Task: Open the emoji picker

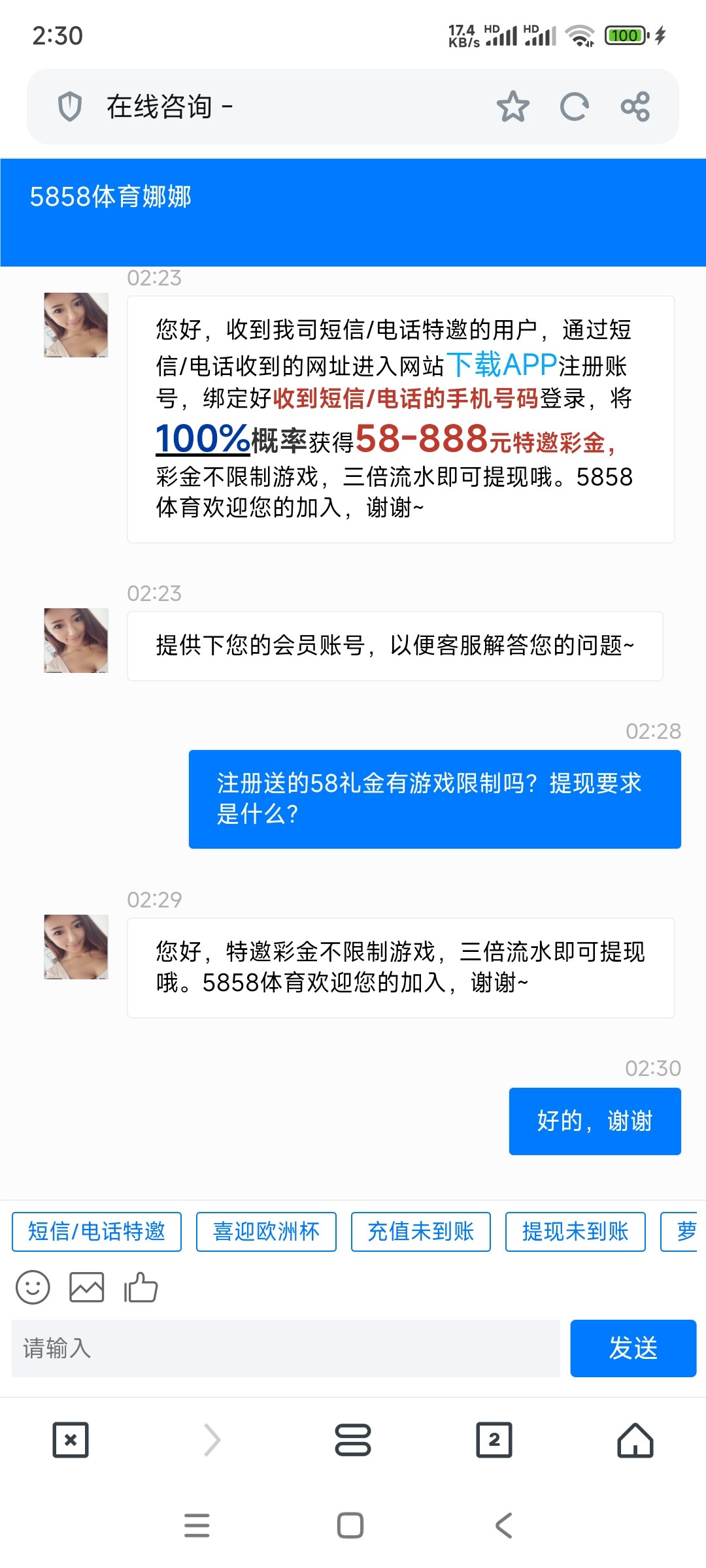Action: 33,1288
